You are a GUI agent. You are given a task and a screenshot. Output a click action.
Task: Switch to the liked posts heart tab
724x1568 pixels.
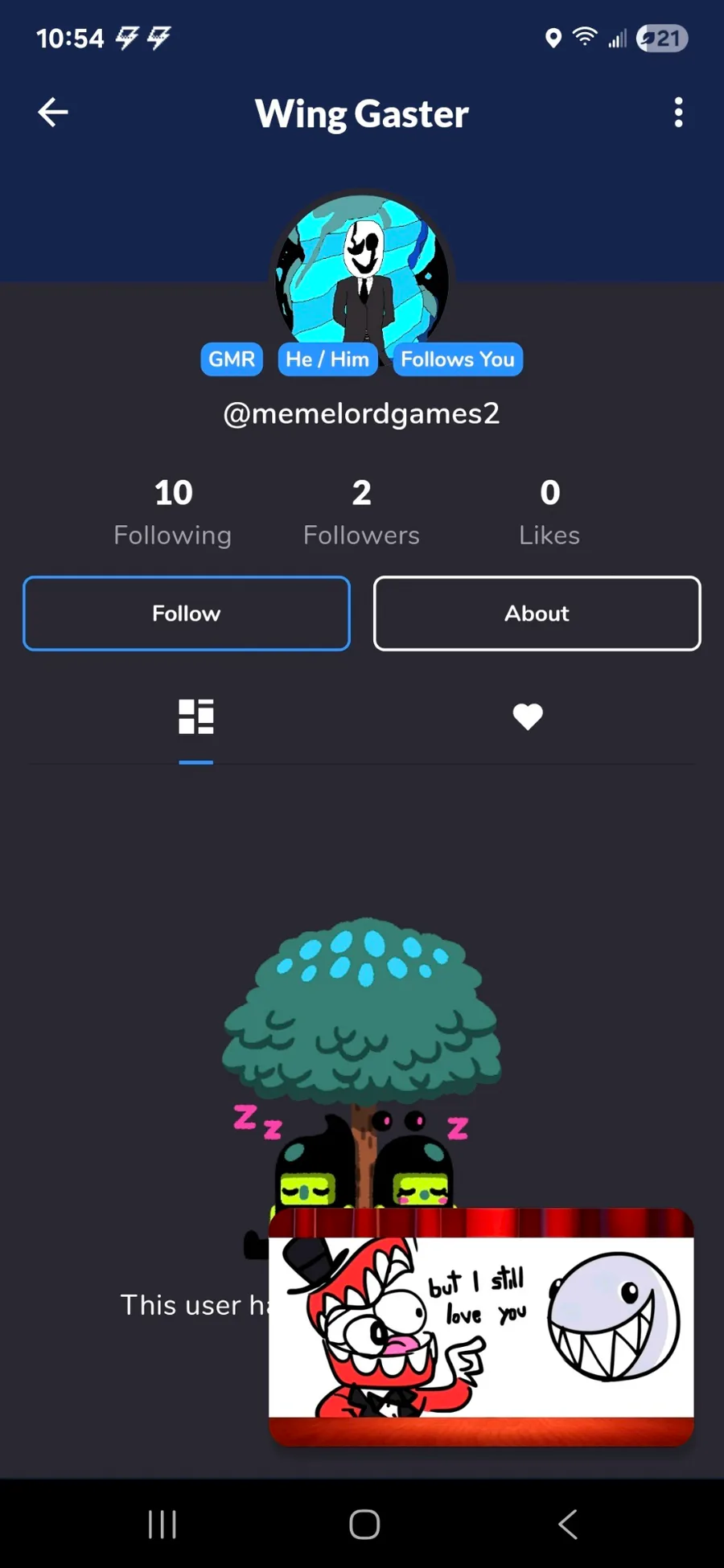(528, 716)
